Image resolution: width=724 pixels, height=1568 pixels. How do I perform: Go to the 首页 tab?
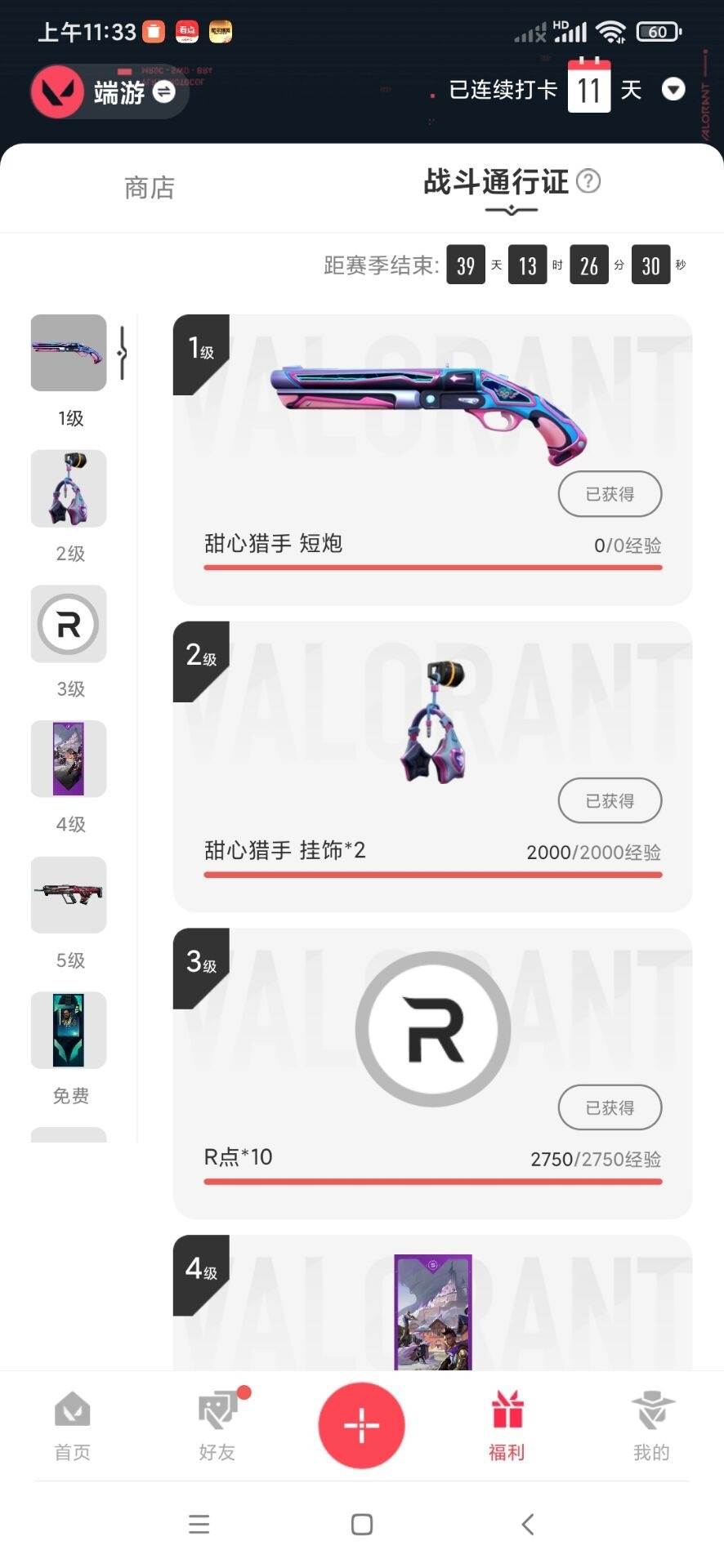click(x=73, y=1426)
